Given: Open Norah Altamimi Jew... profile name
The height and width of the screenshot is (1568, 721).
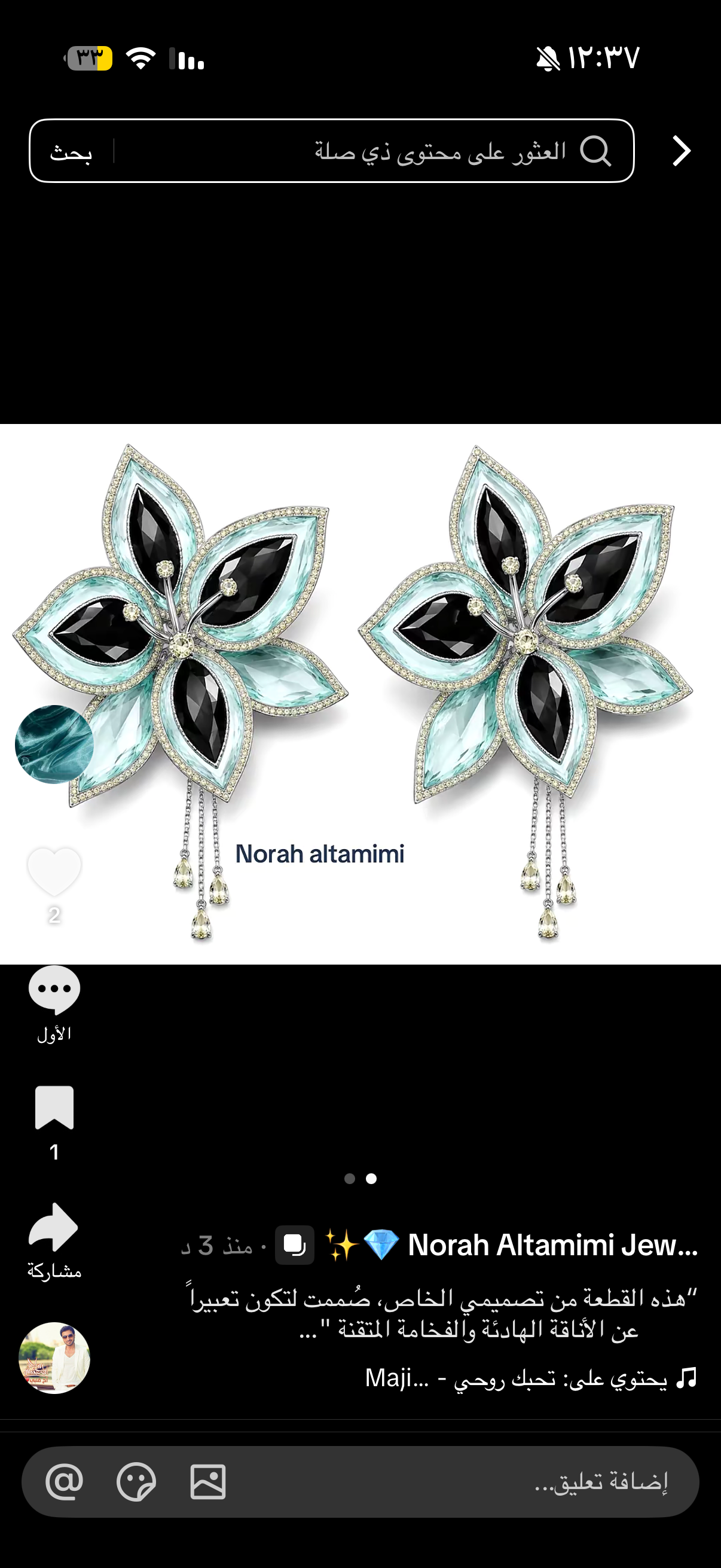Looking at the screenshot, I should click(x=552, y=1245).
